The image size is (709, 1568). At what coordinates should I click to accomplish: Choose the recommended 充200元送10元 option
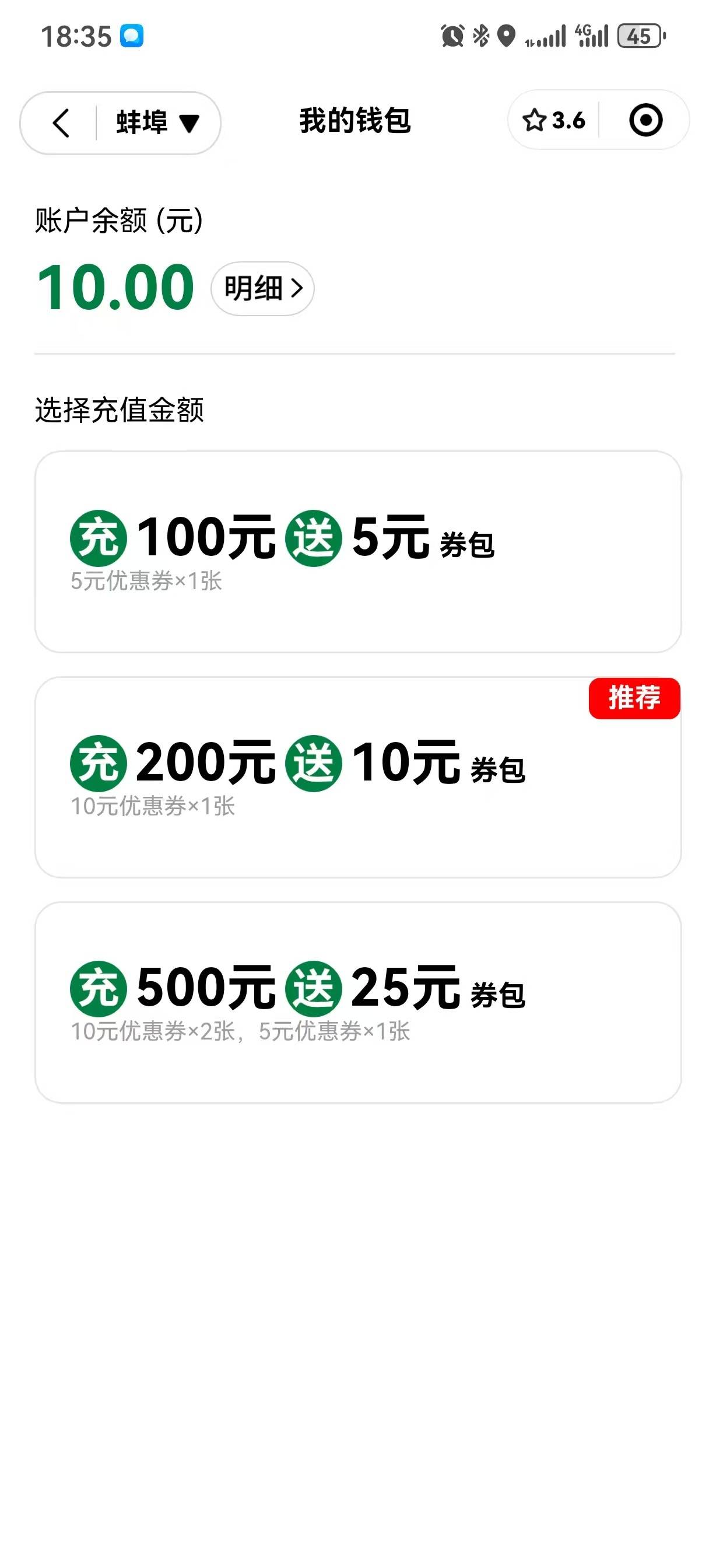(358, 776)
